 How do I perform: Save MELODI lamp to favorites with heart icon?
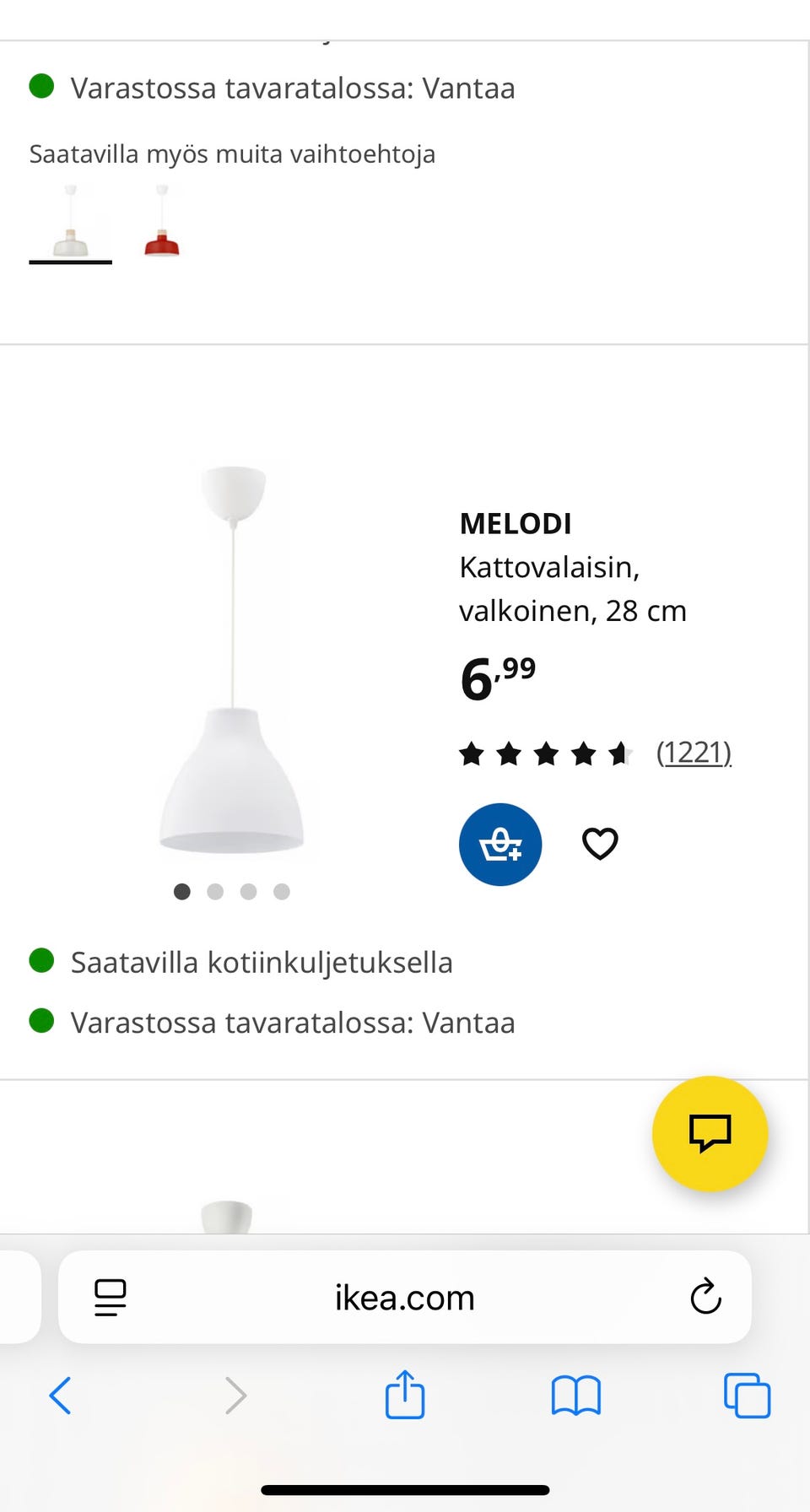point(599,843)
